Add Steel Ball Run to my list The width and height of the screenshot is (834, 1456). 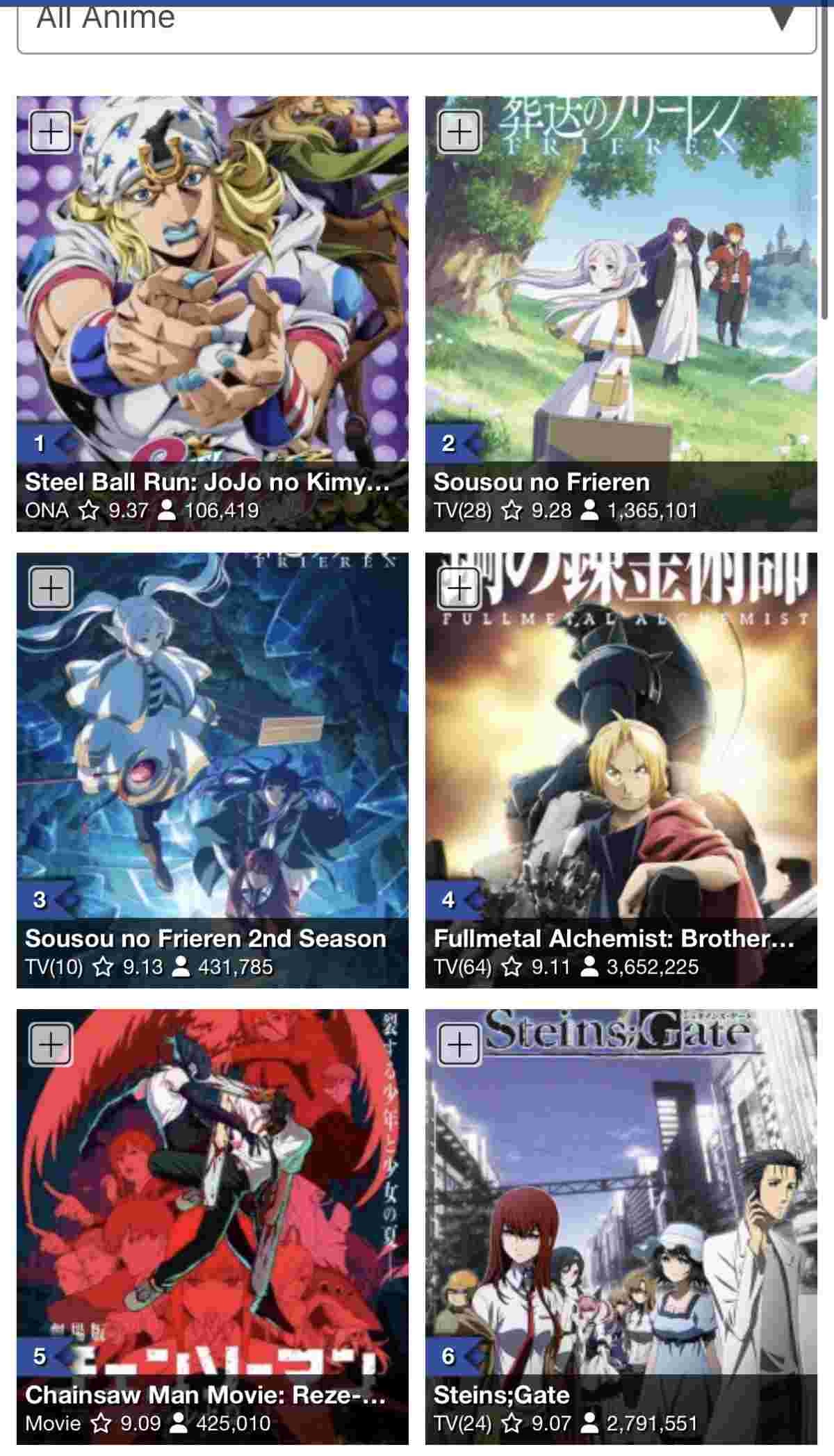(x=50, y=131)
